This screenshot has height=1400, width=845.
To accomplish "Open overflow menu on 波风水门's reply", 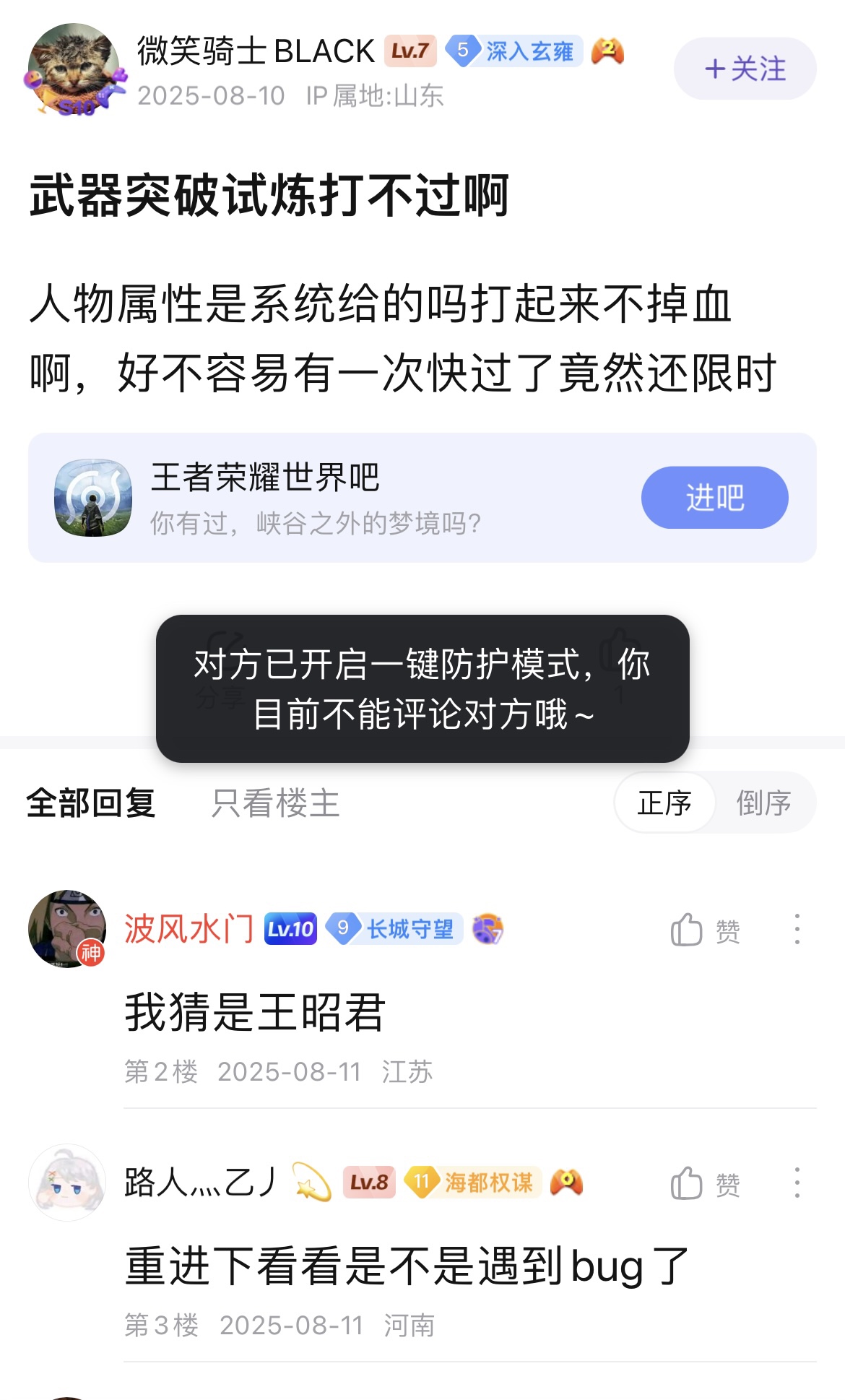I will click(x=797, y=930).
